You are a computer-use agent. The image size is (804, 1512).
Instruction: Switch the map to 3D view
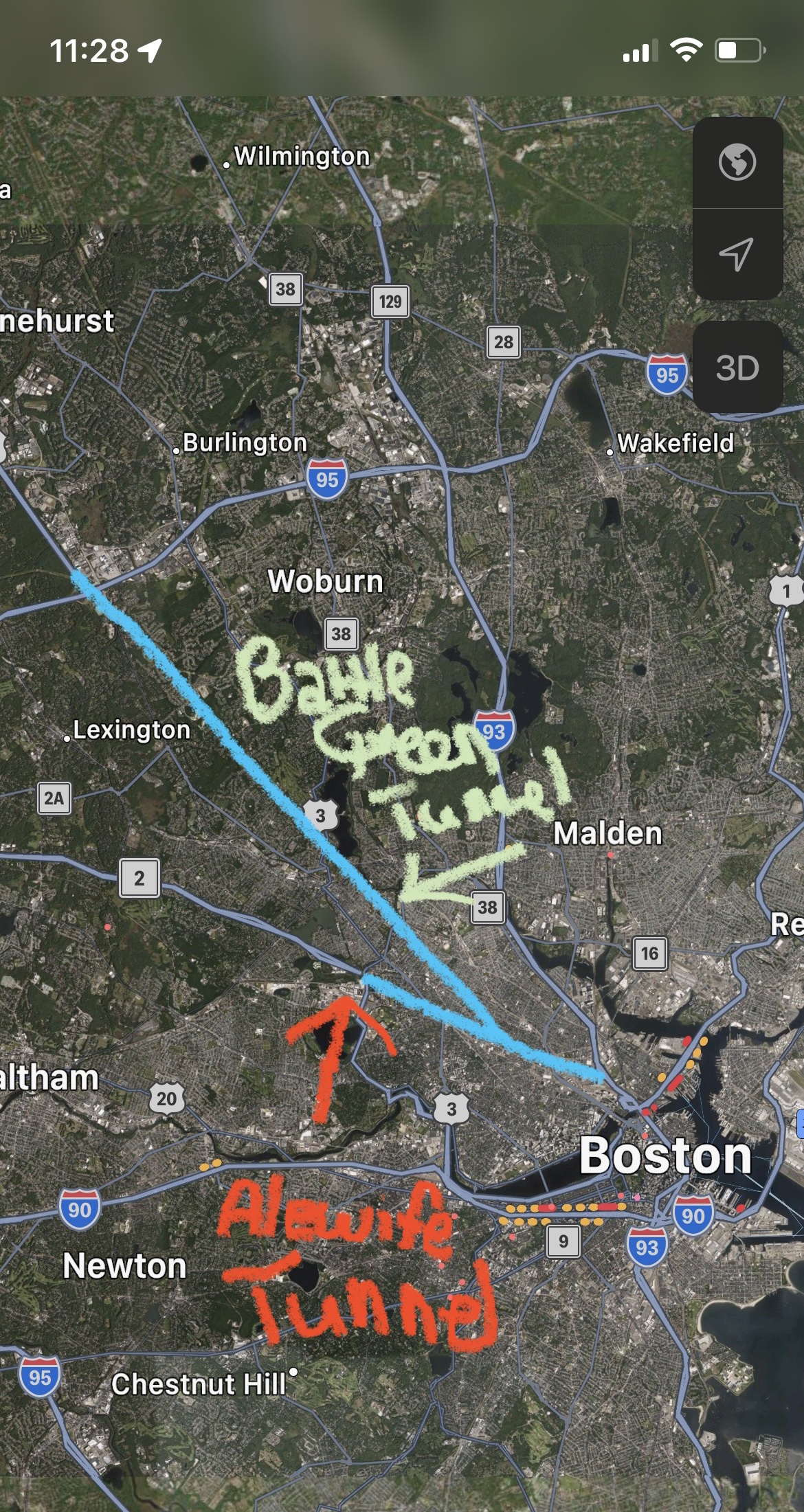737,368
